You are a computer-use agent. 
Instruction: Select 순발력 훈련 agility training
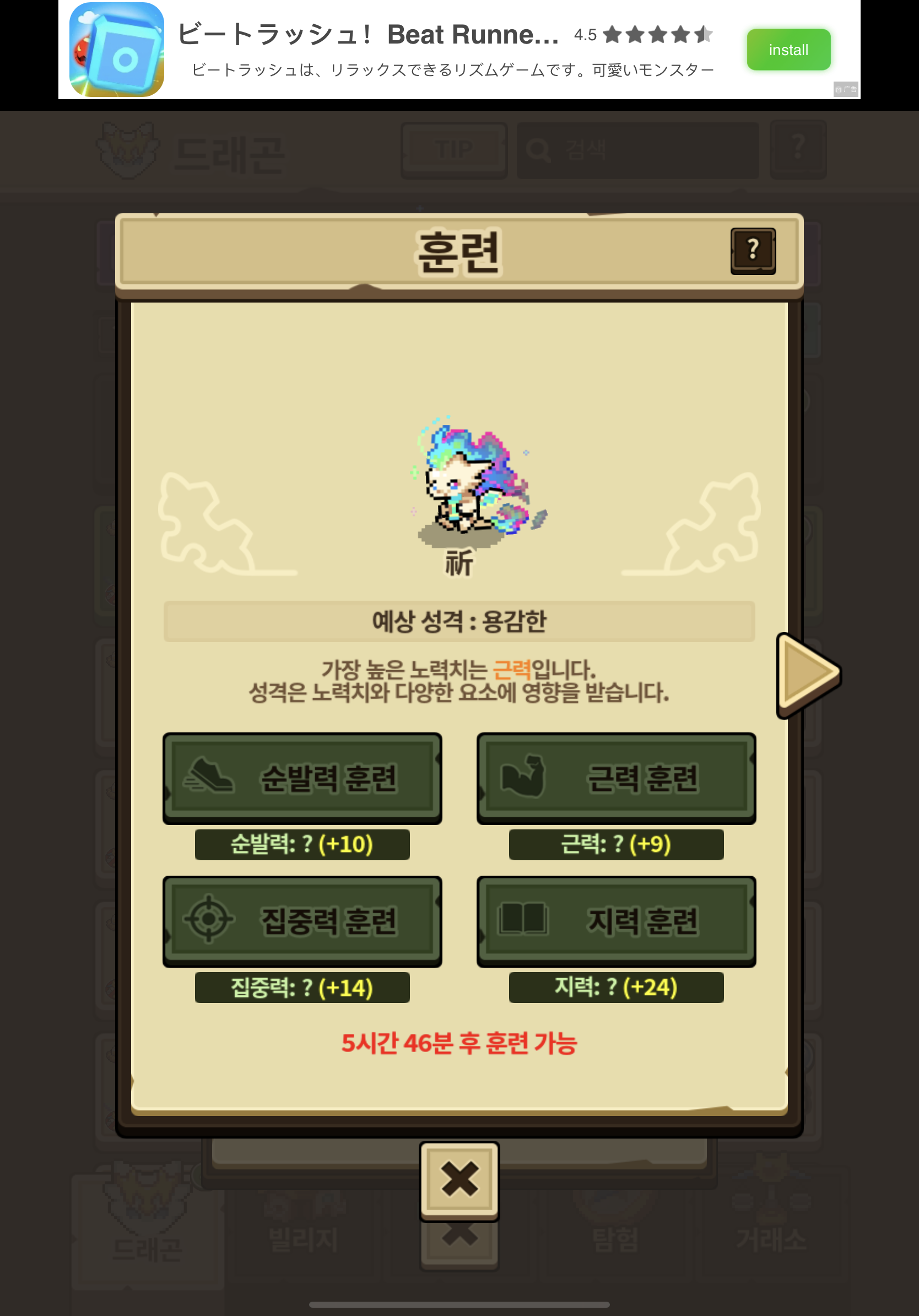coord(302,778)
